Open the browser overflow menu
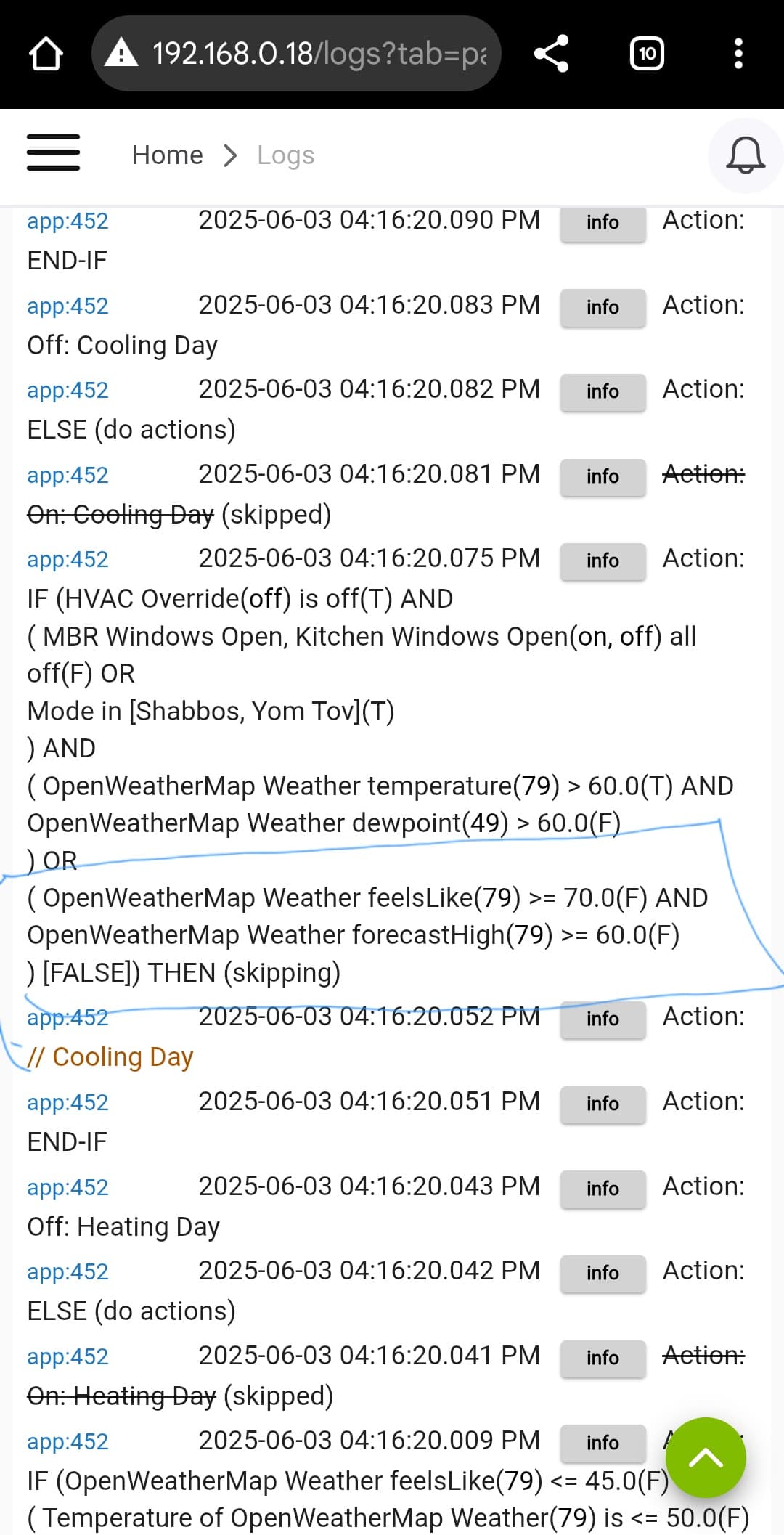Image resolution: width=784 pixels, height=1535 pixels. click(x=738, y=54)
